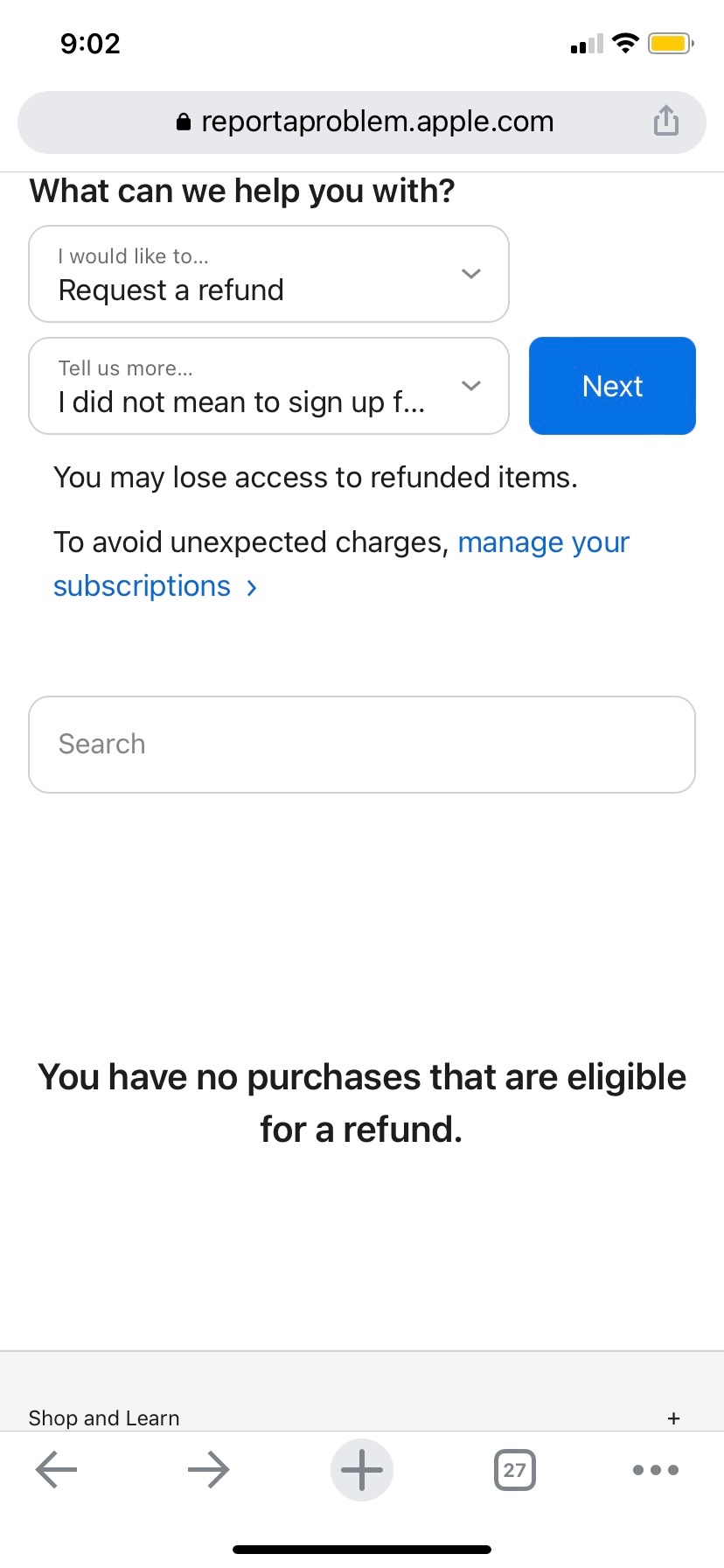724x1568 pixels.
Task: Expand the Shop and Learn section
Action: (x=672, y=1418)
